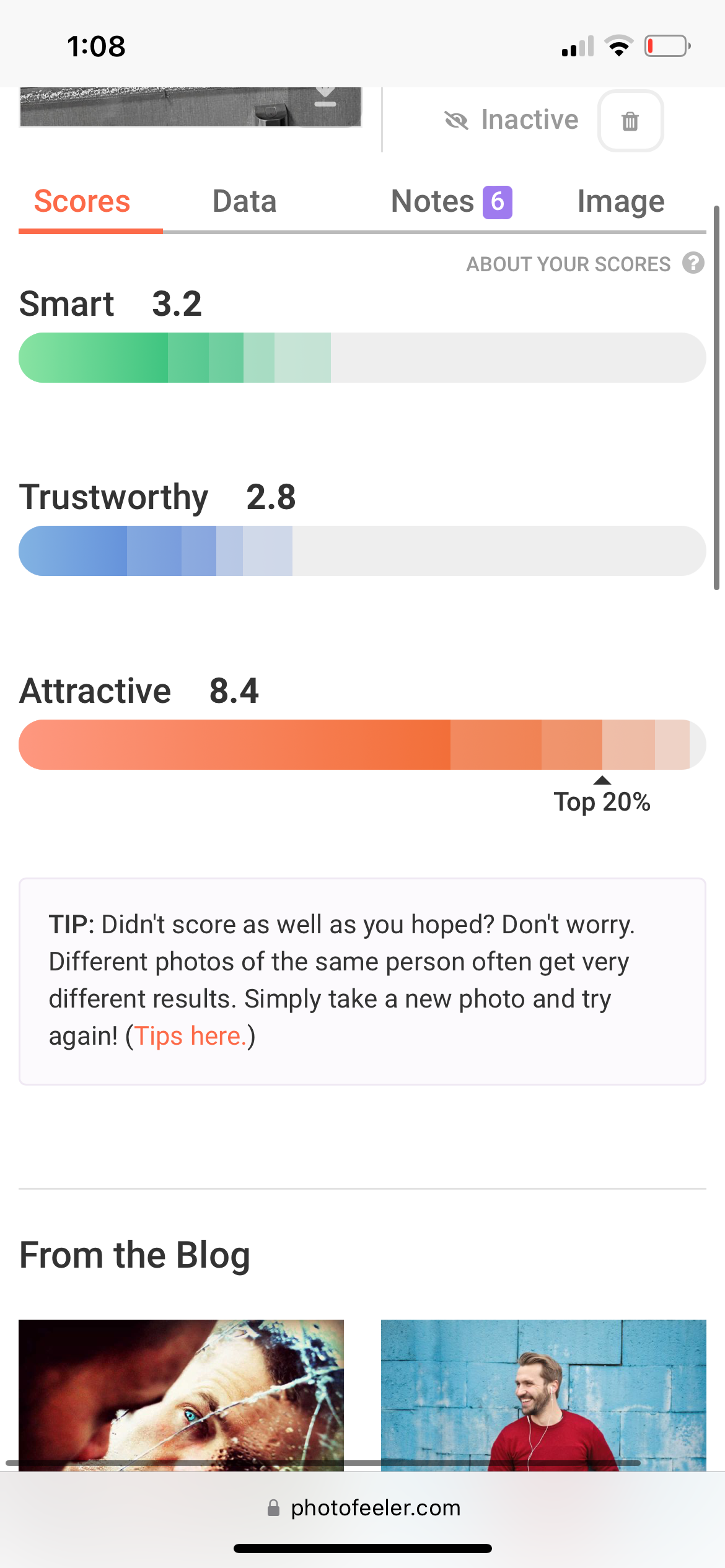Viewport: 725px width, 1568px height.
Task: Open the Notes tab with 6 notes
Action: pyautogui.click(x=451, y=201)
